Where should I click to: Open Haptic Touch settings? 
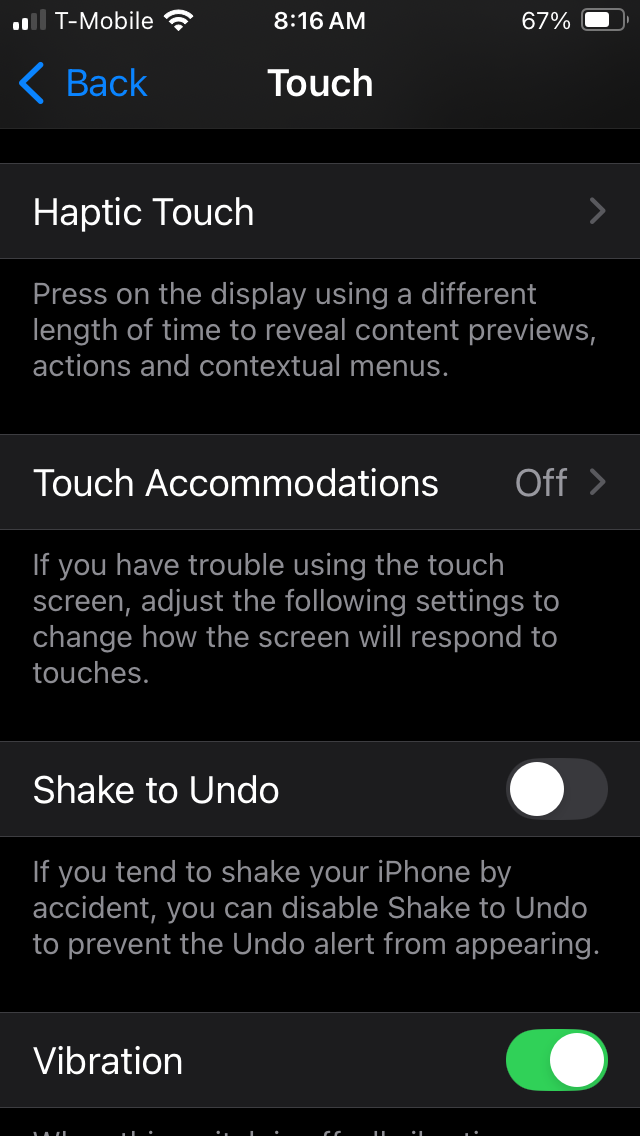(320, 211)
